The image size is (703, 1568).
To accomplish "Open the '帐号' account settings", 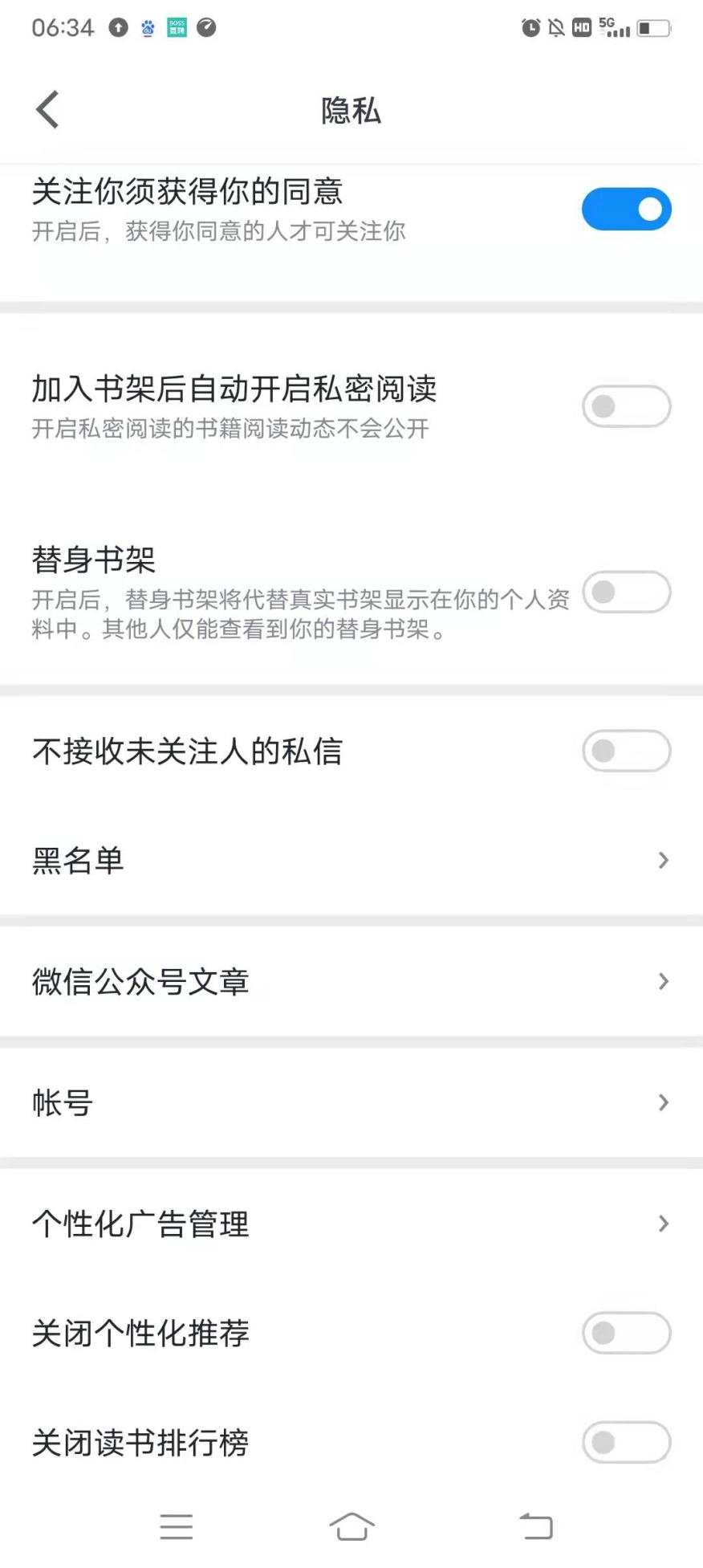I will [351, 1102].
